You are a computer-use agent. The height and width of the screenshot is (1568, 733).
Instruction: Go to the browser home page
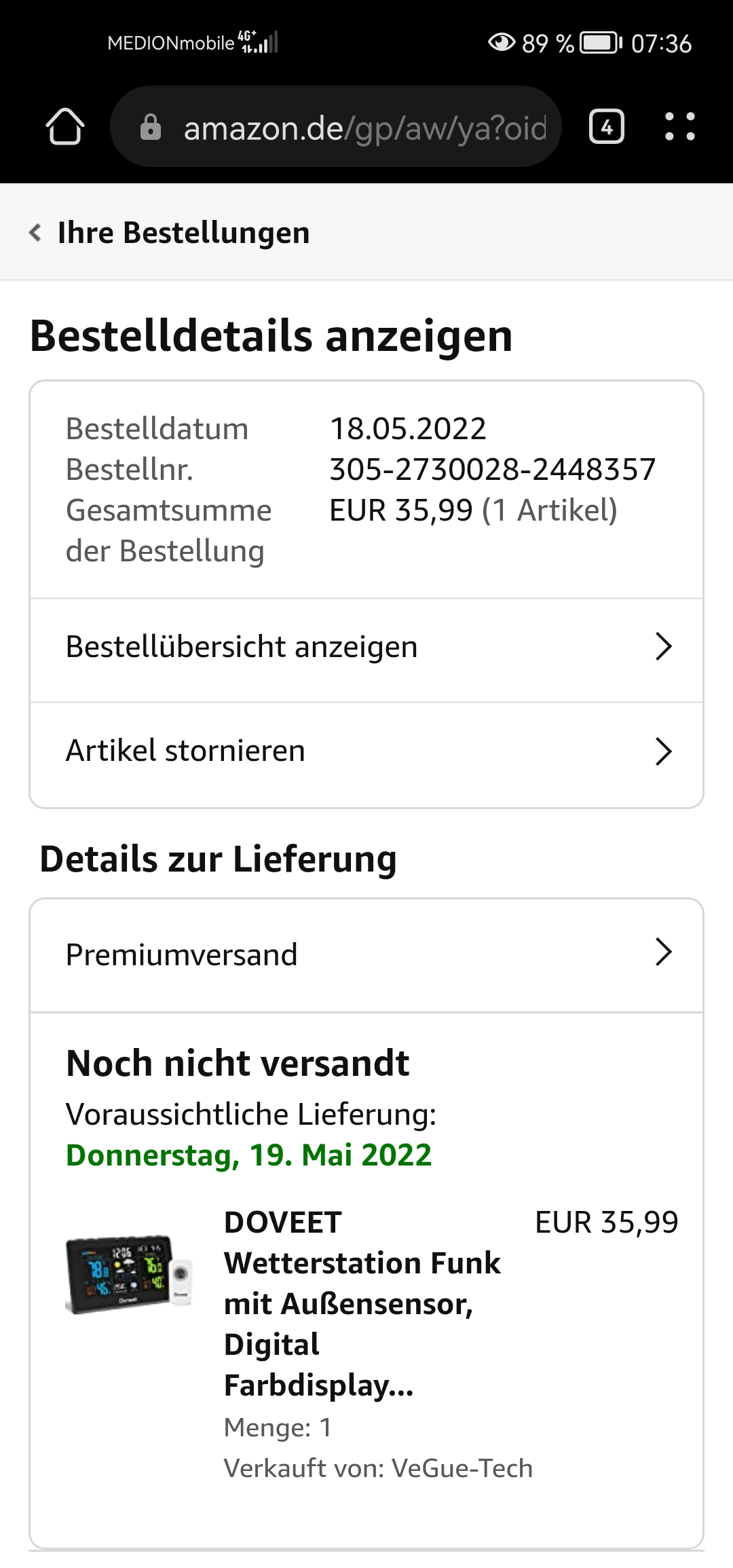pyautogui.click(x=65, y=127)
